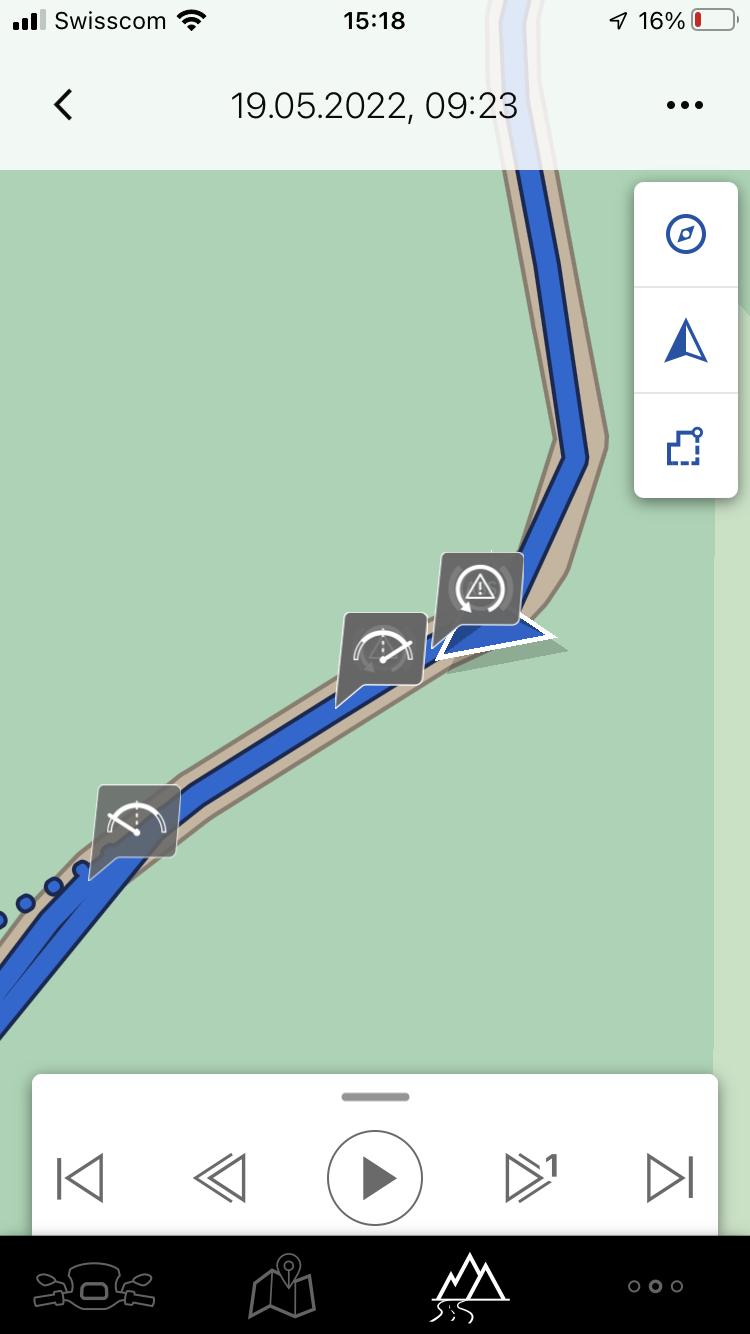Open the speedometer marker near the dotted line

137,821
